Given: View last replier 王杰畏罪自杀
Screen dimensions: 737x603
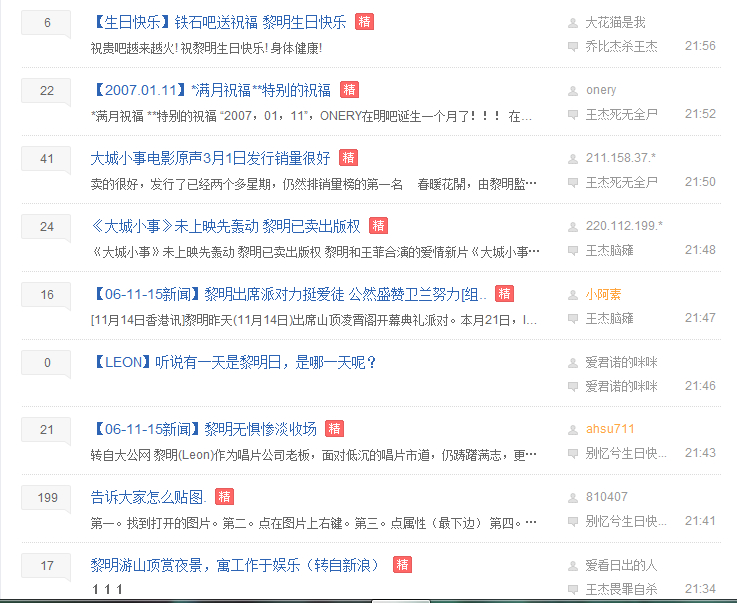Looking at the screenshot, I should pos(621,589).
